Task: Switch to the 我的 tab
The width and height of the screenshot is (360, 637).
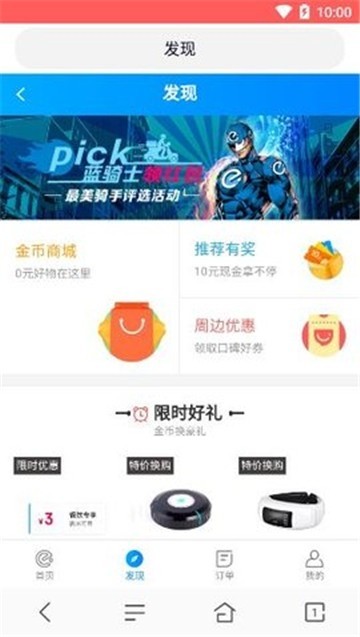Action: pos(314,565)
